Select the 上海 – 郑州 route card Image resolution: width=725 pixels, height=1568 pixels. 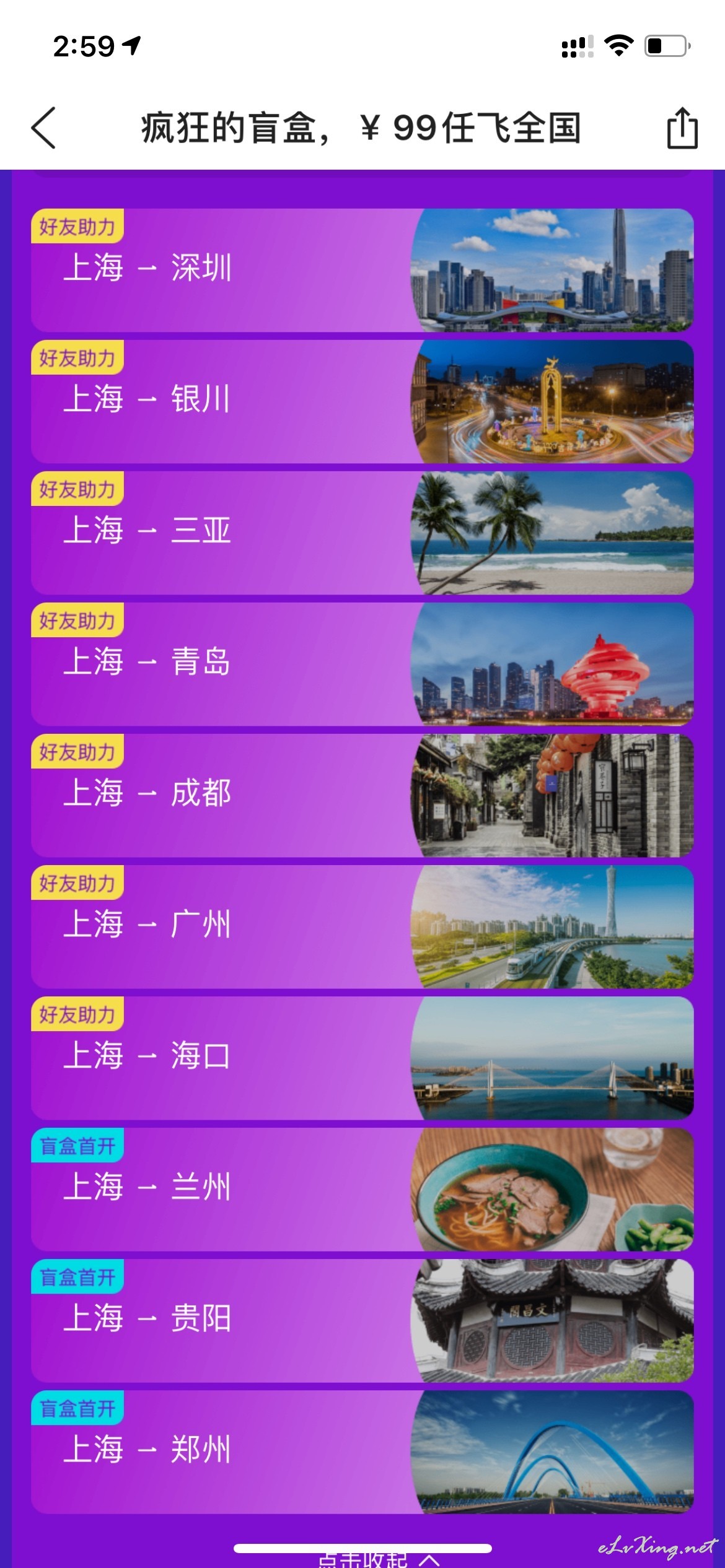click(x=362, y=1452)
